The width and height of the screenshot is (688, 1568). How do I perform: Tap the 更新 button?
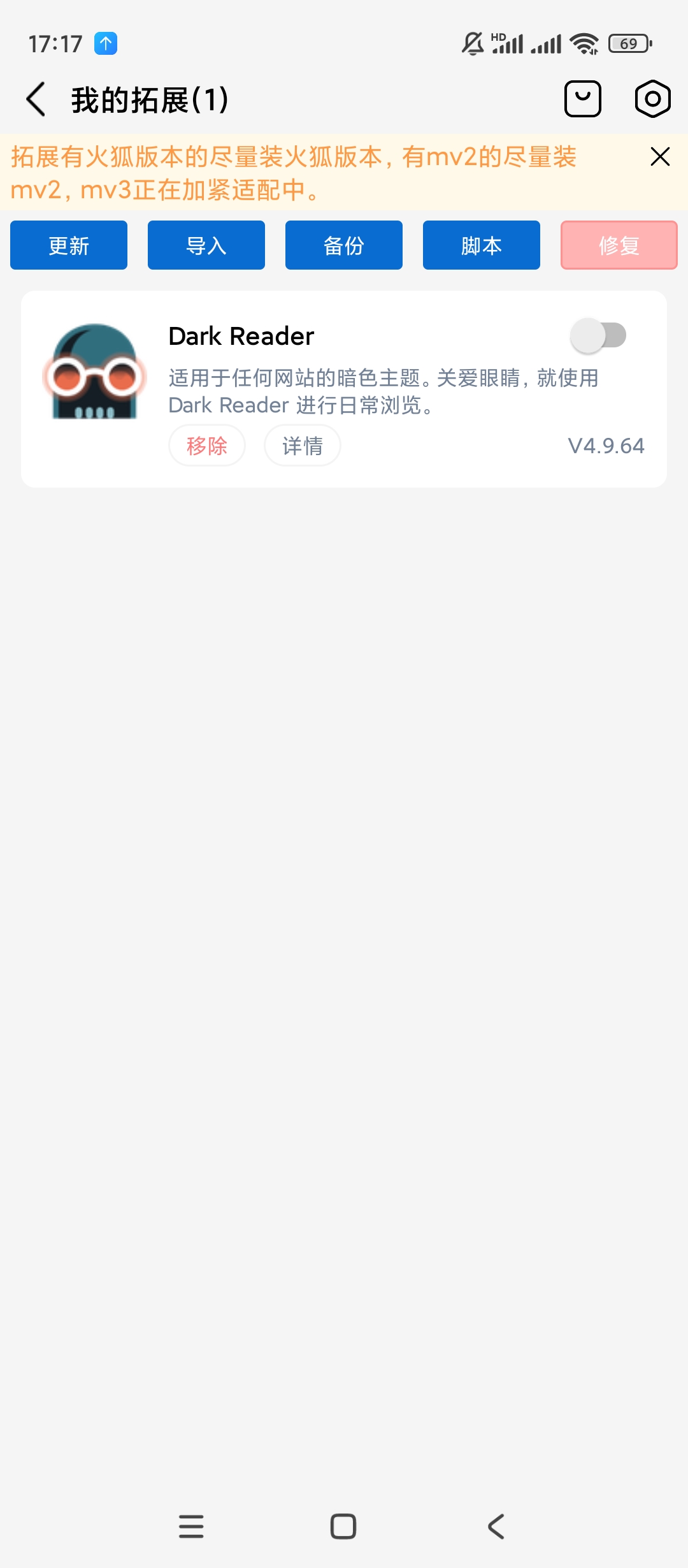point(69,245)
